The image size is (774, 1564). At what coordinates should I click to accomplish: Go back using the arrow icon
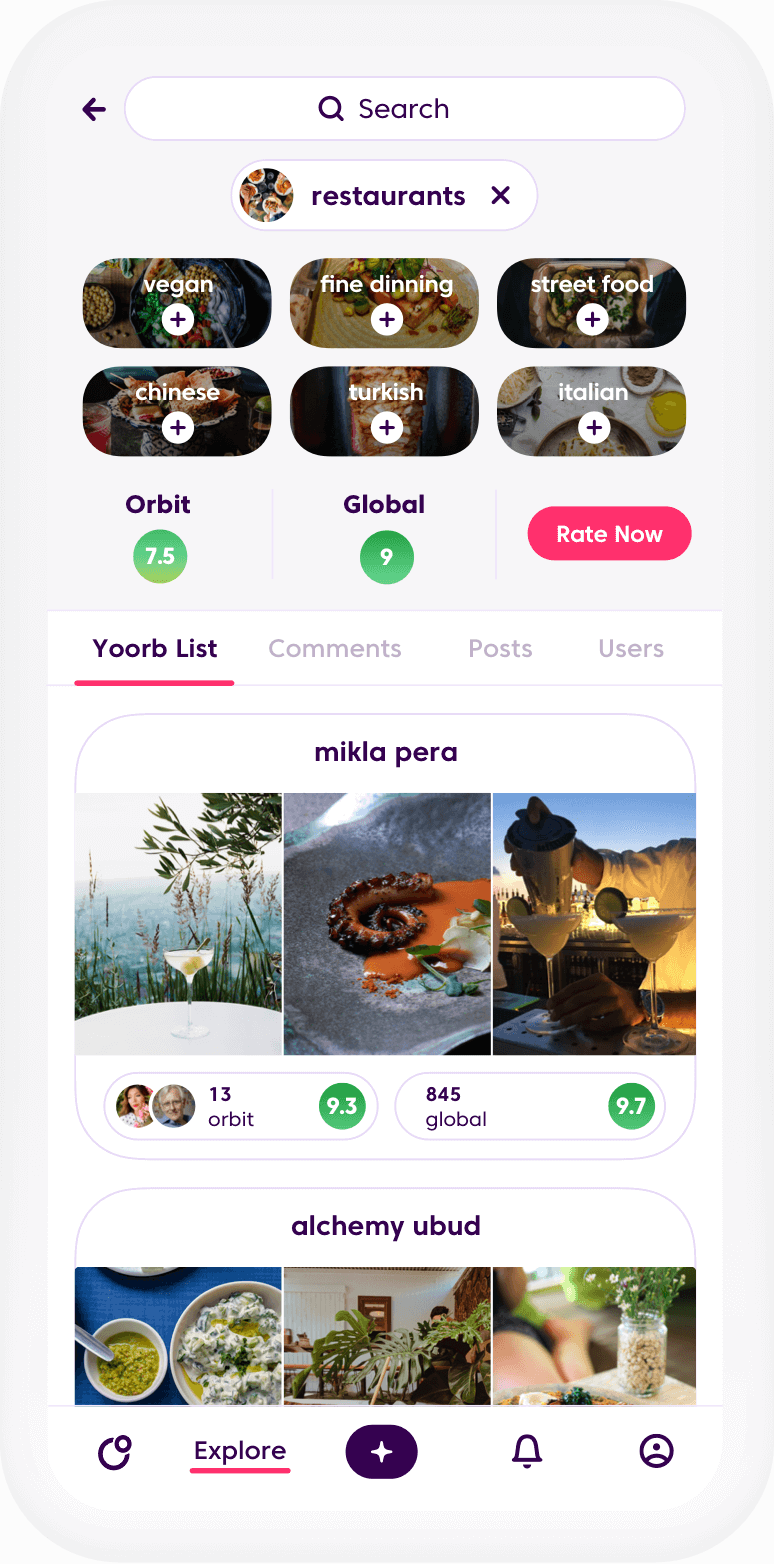pos(94,109)
